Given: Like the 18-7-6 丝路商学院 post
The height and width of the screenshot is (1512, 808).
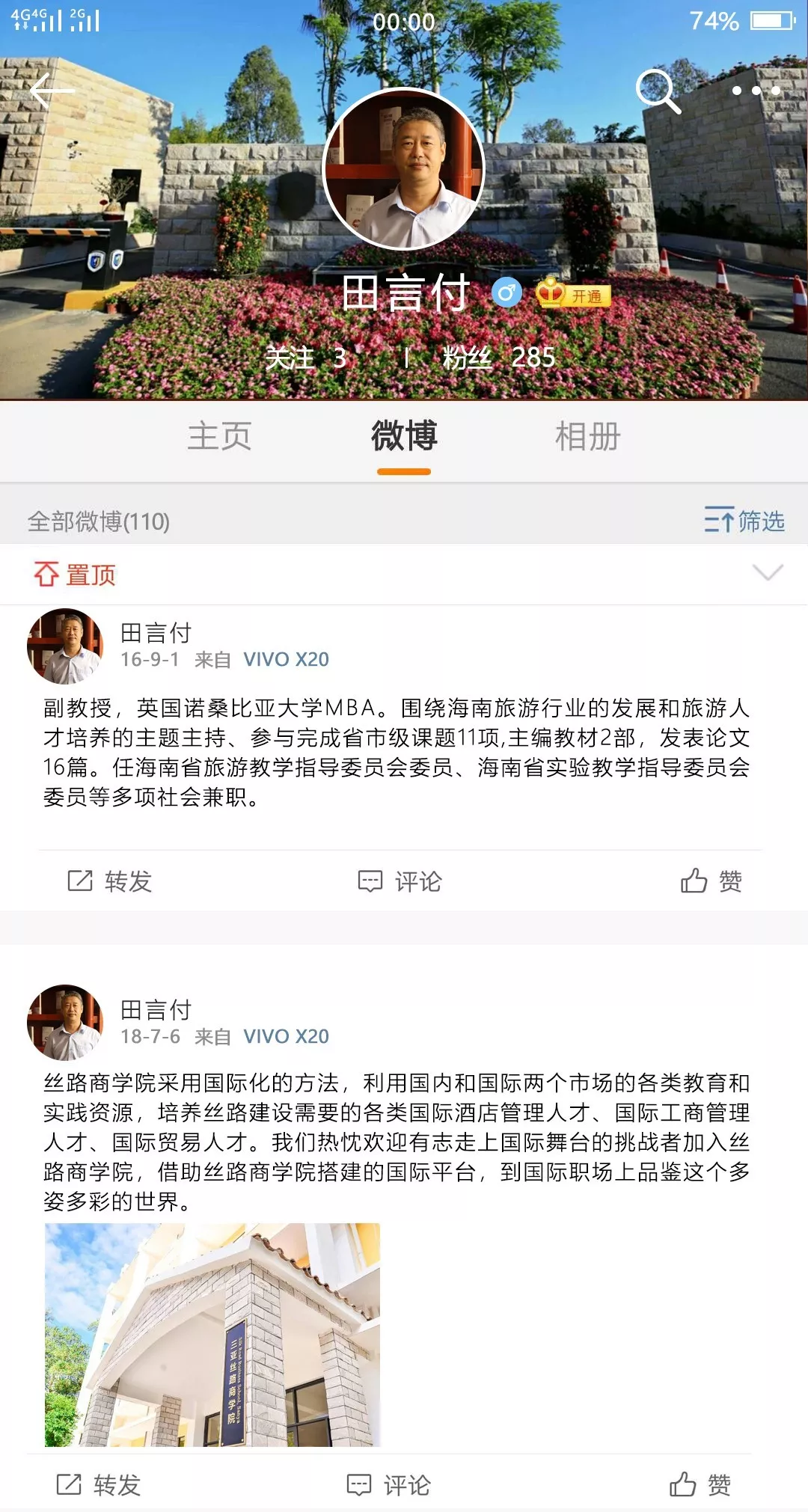Looking at the screenshot, I should (700, 1484).
